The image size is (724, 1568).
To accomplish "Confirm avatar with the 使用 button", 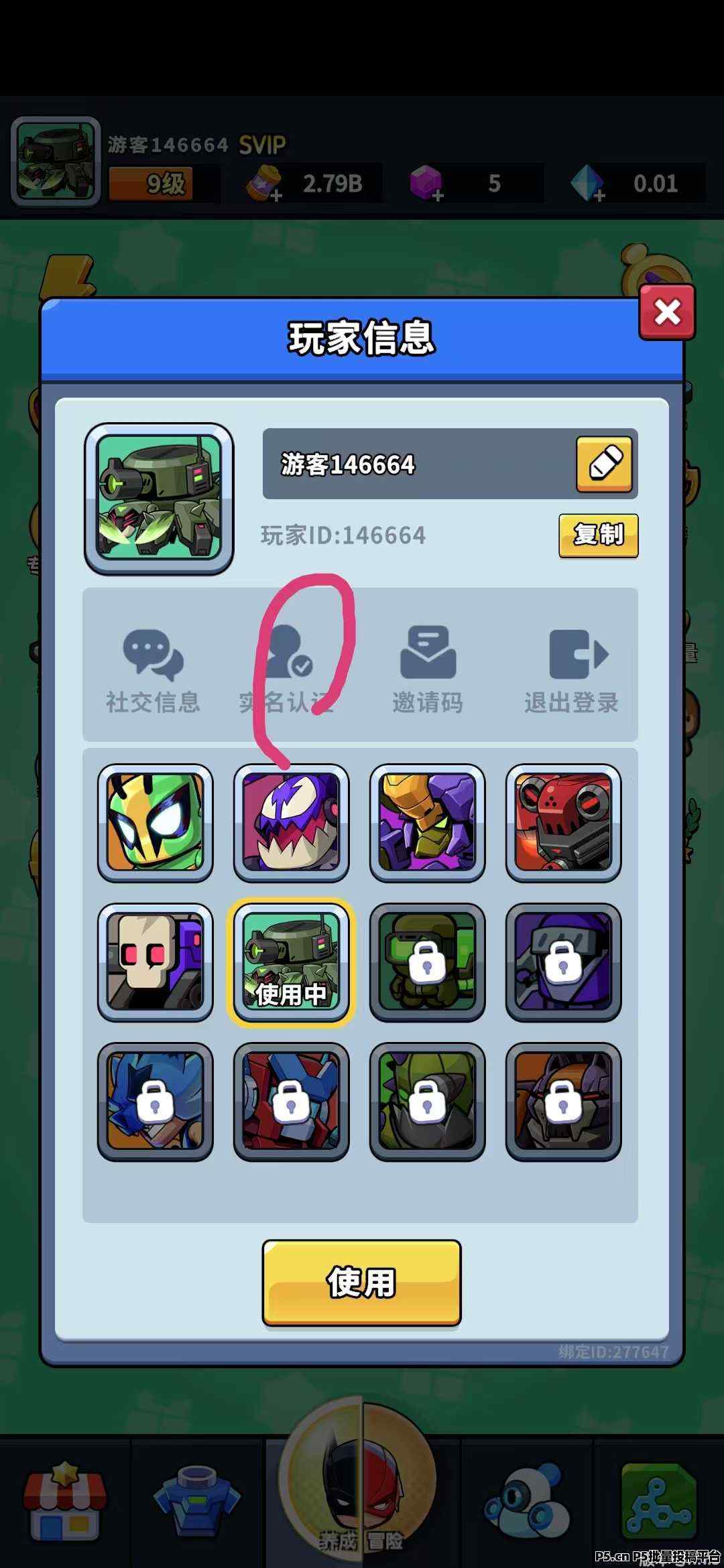I will (x=361, y=1283).
